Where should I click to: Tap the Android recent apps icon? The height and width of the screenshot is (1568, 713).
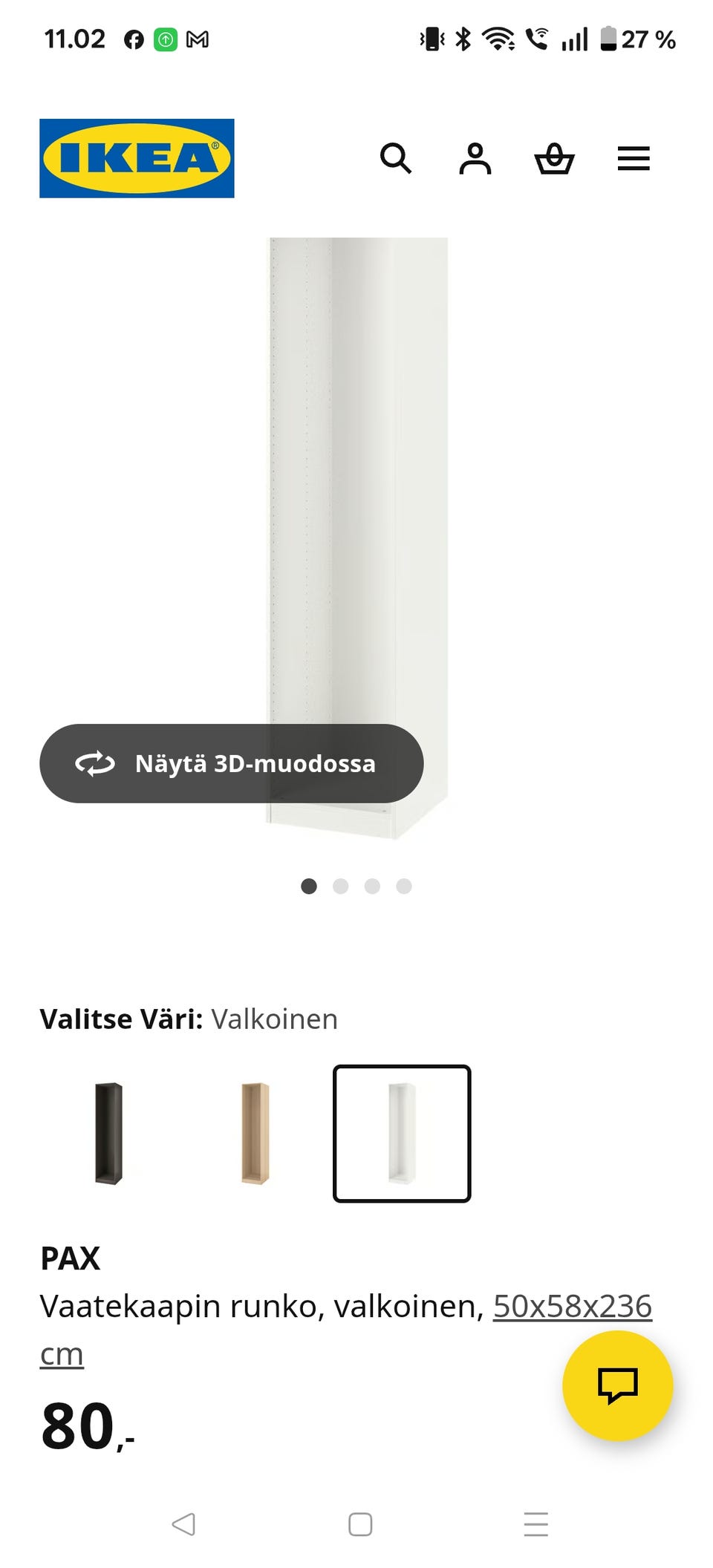(536, 1523)
